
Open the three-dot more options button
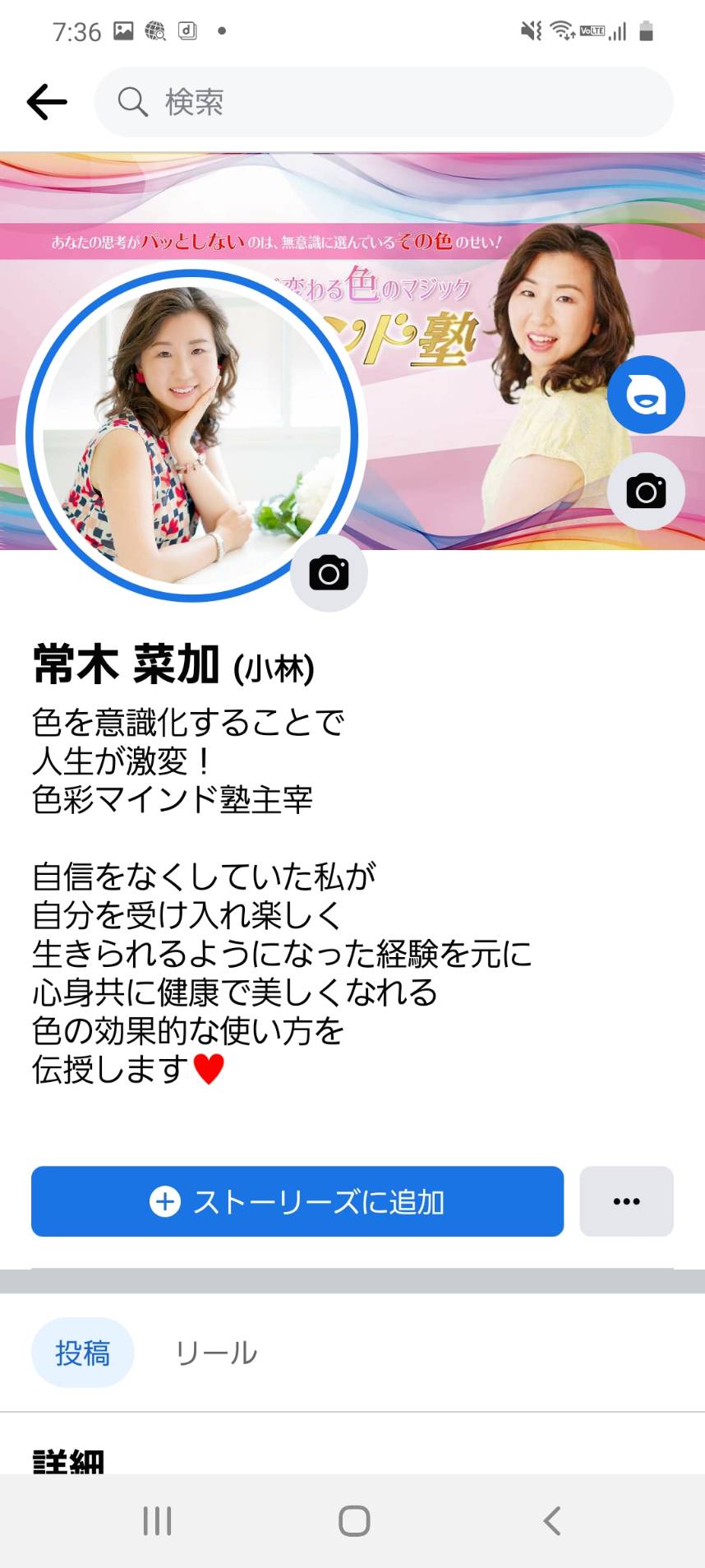tap(626, 1201)
